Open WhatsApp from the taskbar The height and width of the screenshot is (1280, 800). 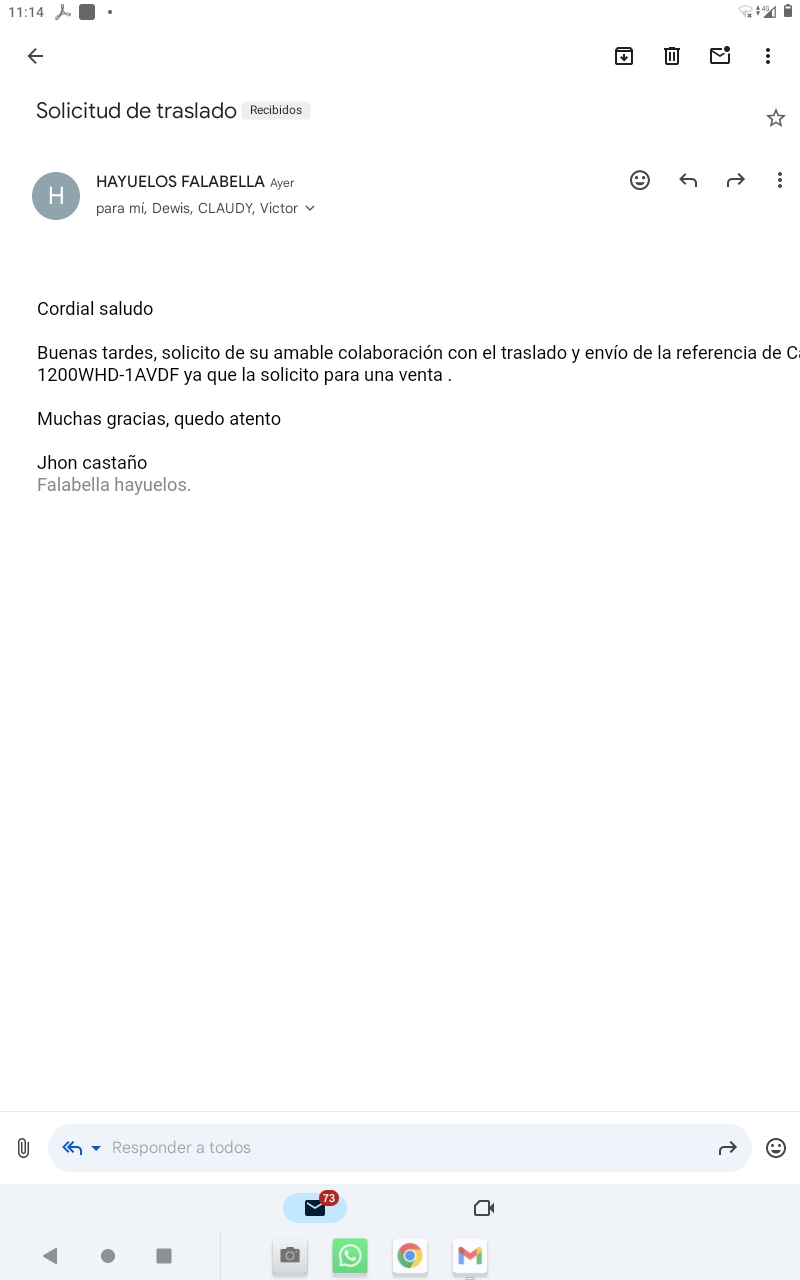(350, 1256)
